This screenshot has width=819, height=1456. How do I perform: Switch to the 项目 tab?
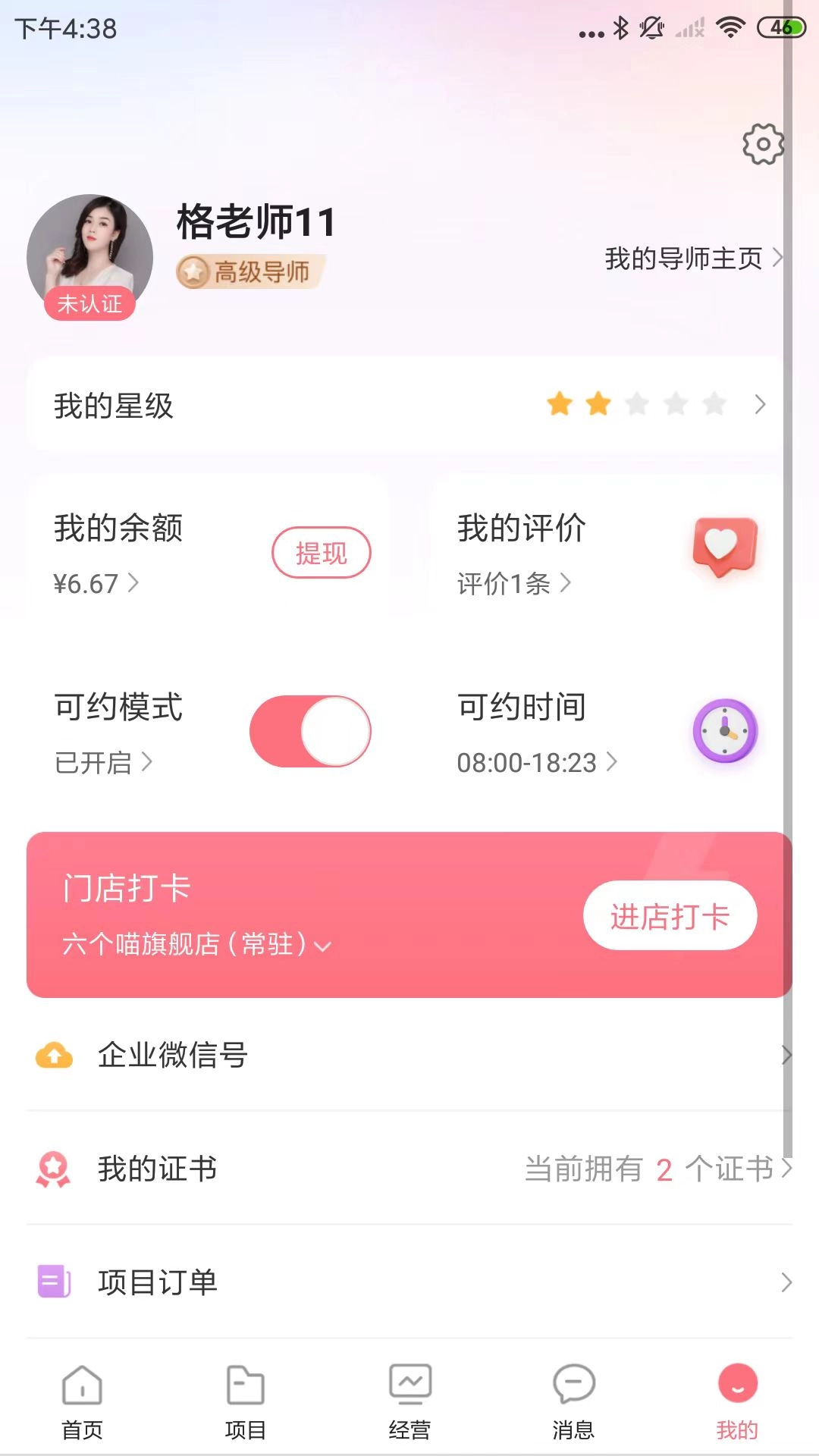click(245, 1398)
